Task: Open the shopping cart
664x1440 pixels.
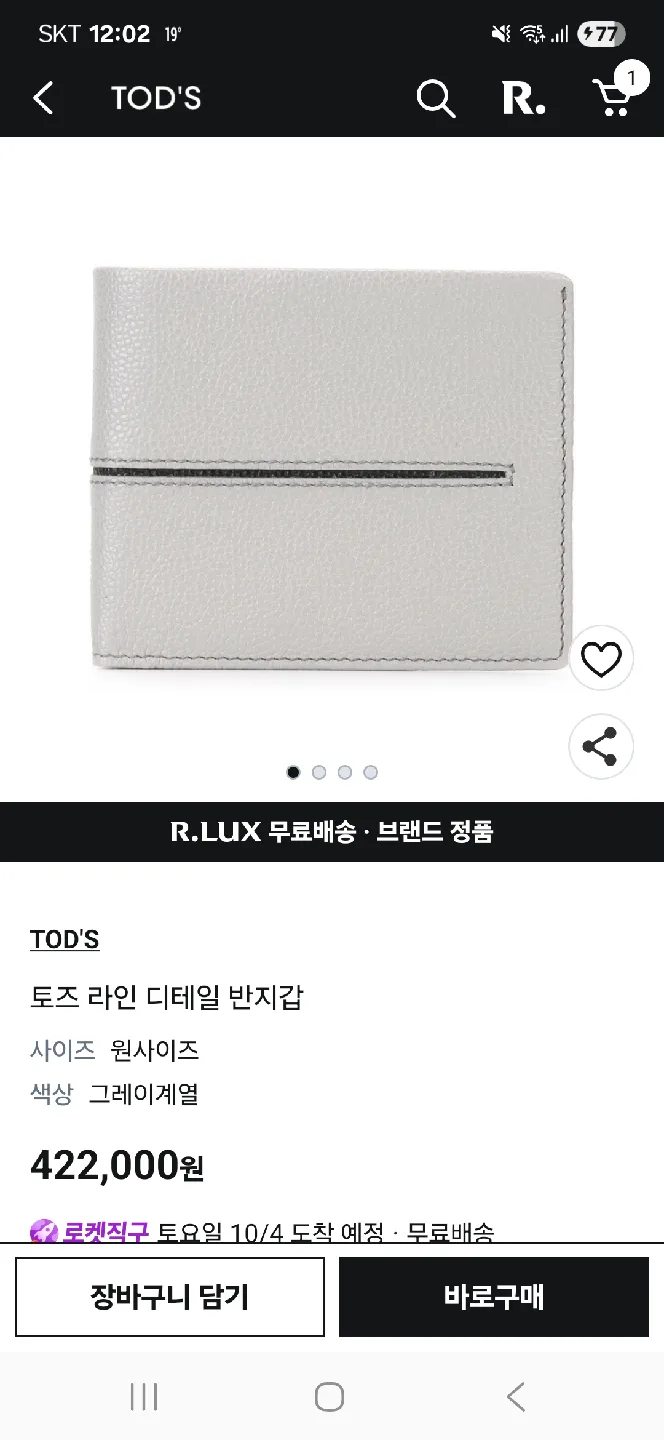Action: point(612,97)
